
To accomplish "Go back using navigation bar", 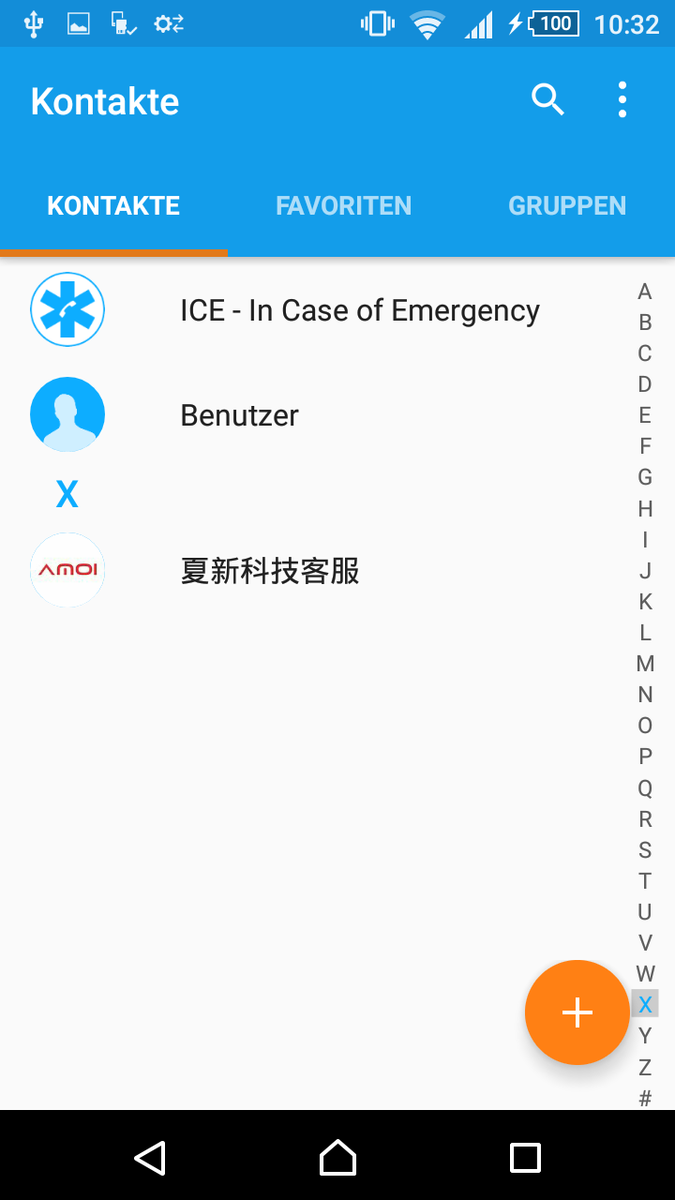I will 150,1158.
